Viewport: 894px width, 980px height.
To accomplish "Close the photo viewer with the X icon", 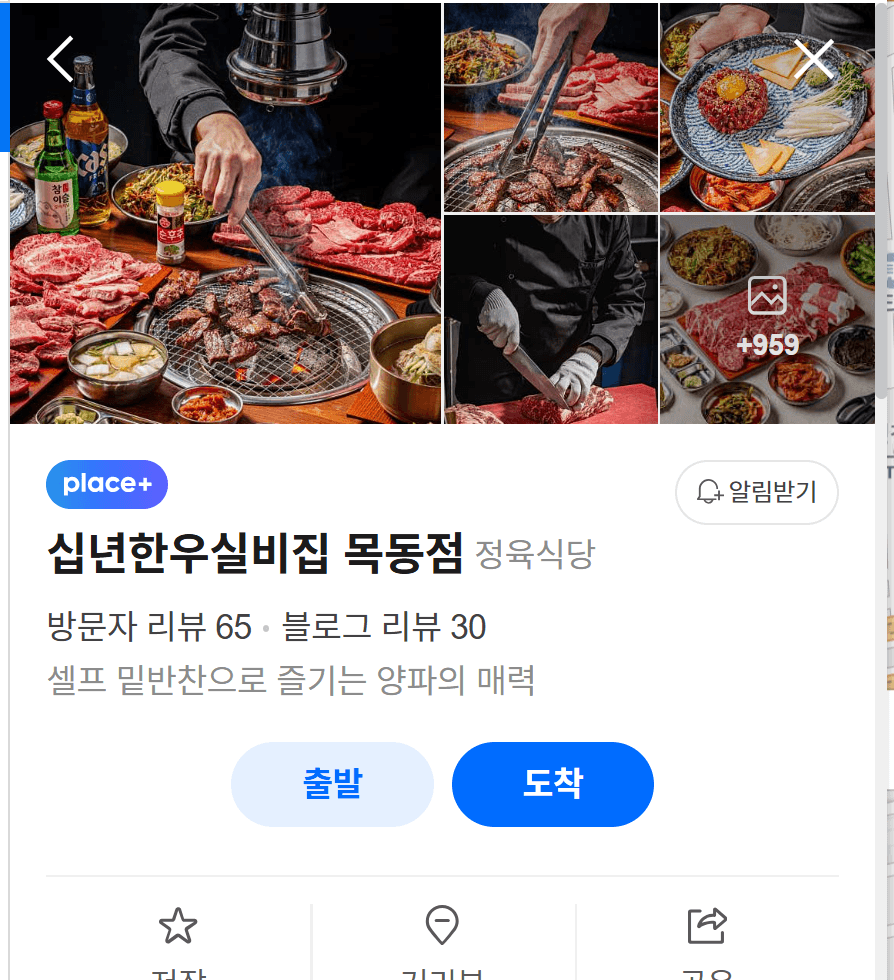I will [812, 60].
